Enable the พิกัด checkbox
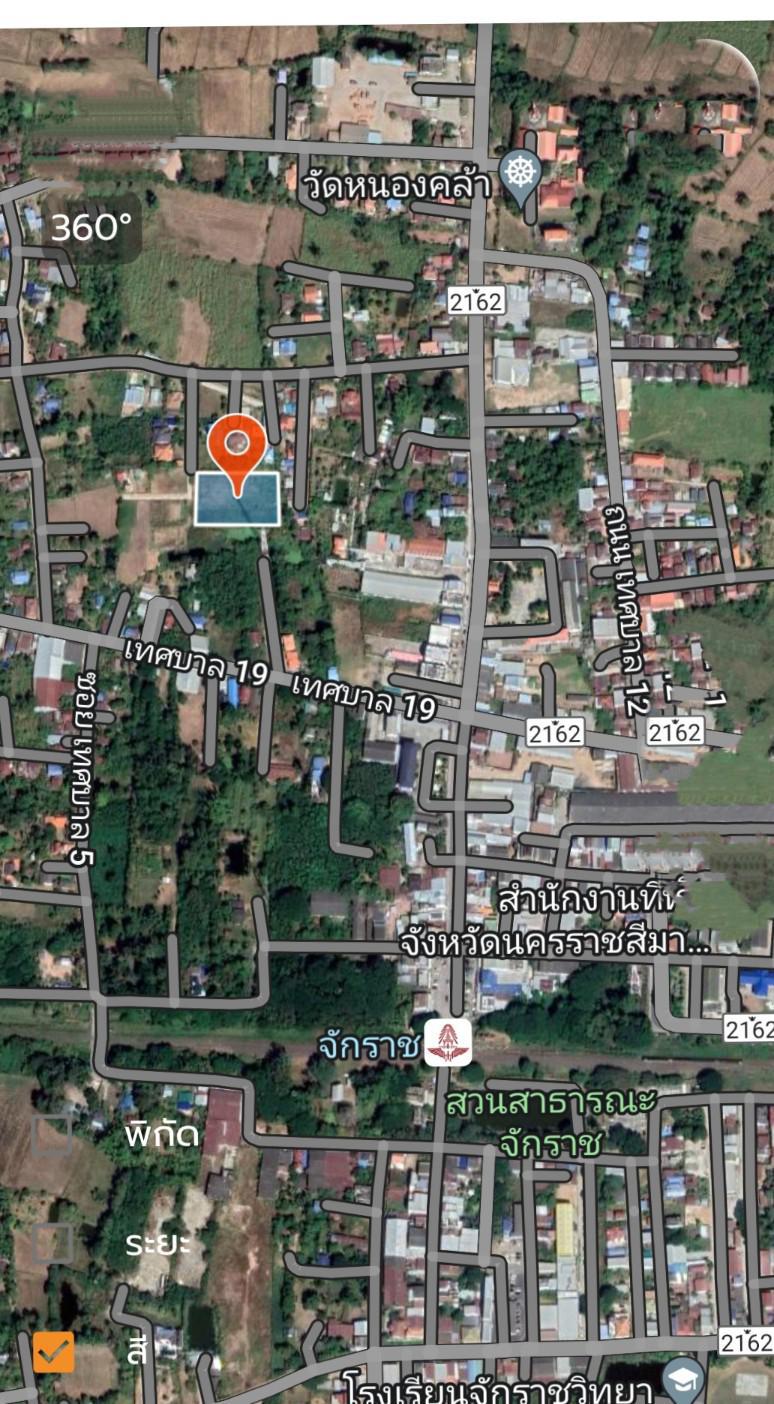This screenshot has height=1404, width=774. [53, 1135]
